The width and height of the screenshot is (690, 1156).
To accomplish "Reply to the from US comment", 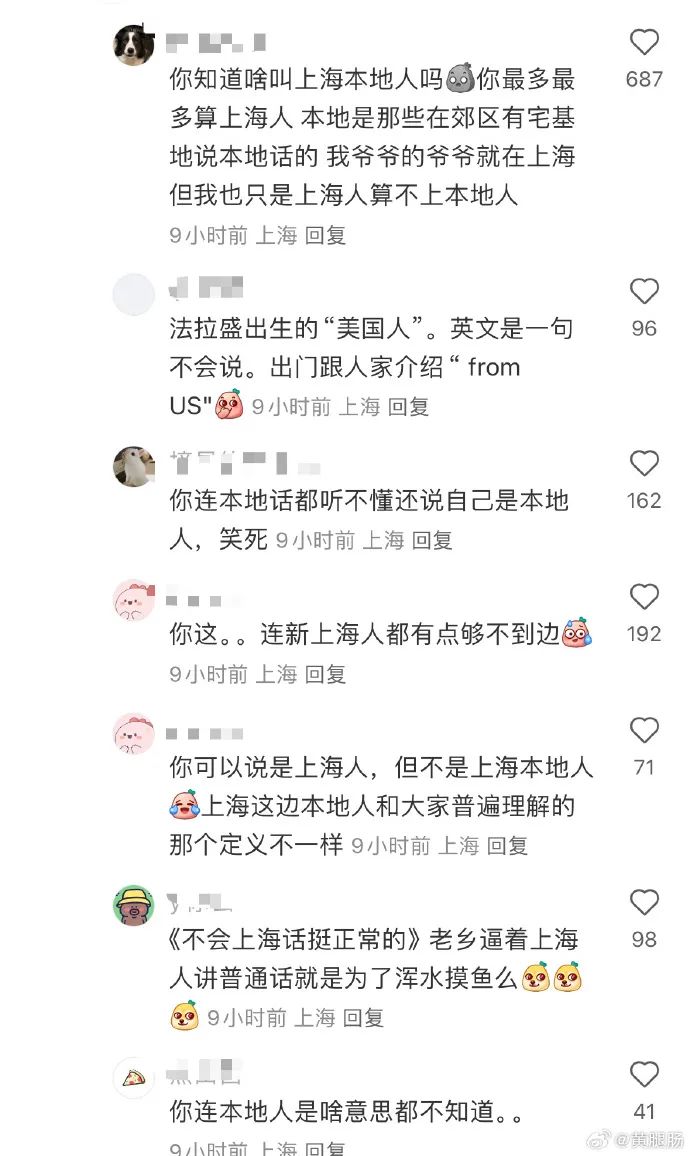I will click(408, 407).
